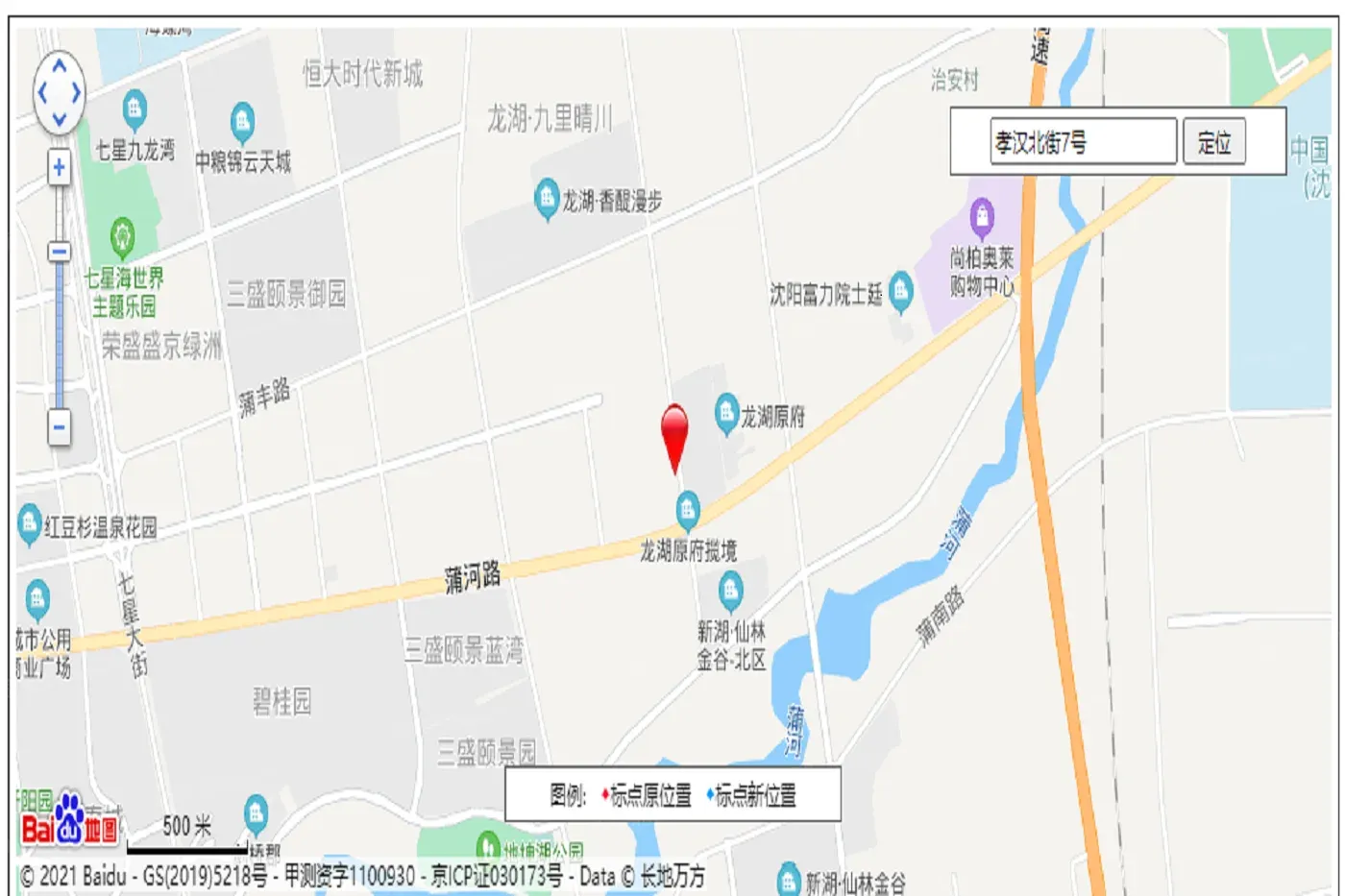Open the 红豆杉温泉花园 map marker
This screenshot has width=1345, height=896.
pyautogui.click(x=30, y=524)
